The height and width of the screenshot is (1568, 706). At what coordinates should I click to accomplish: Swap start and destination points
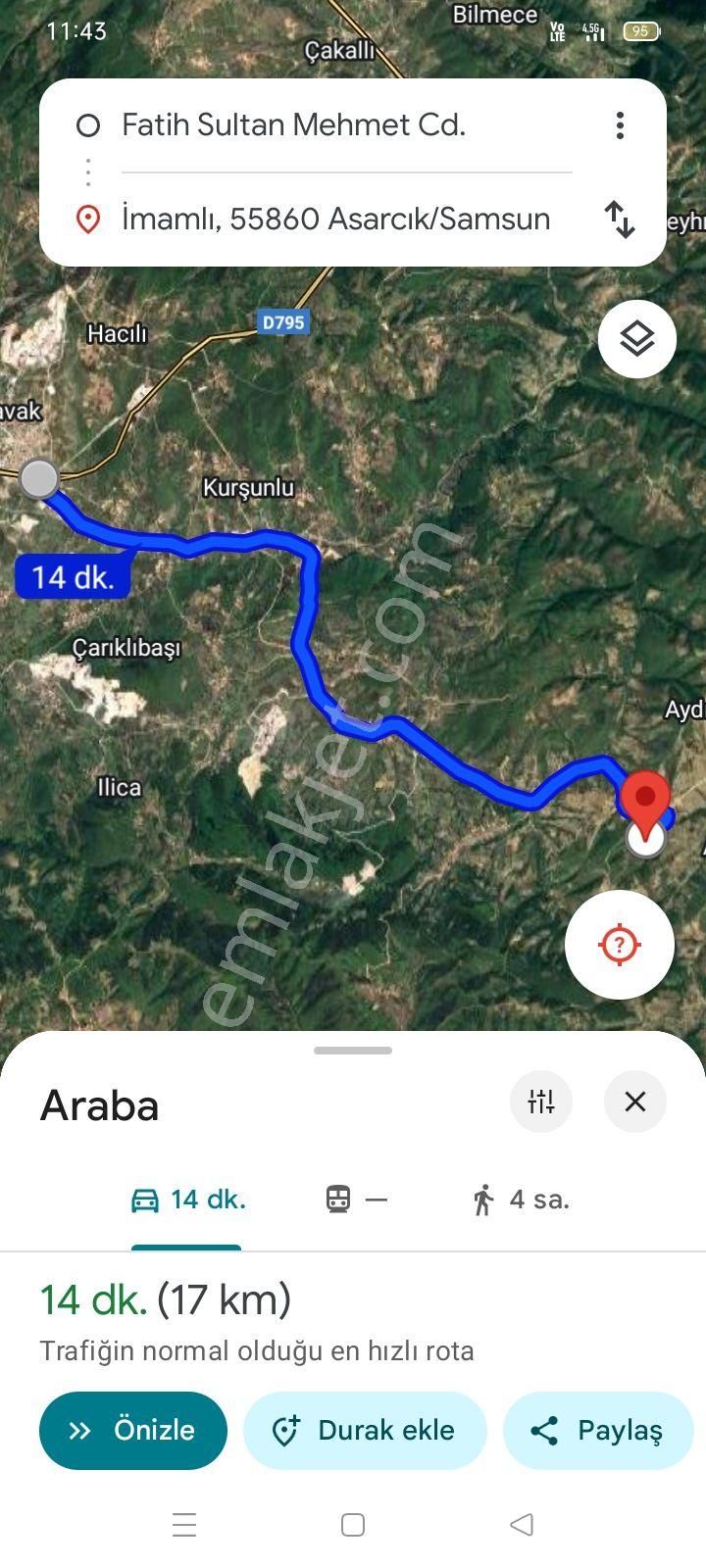(x=620, y=220)
